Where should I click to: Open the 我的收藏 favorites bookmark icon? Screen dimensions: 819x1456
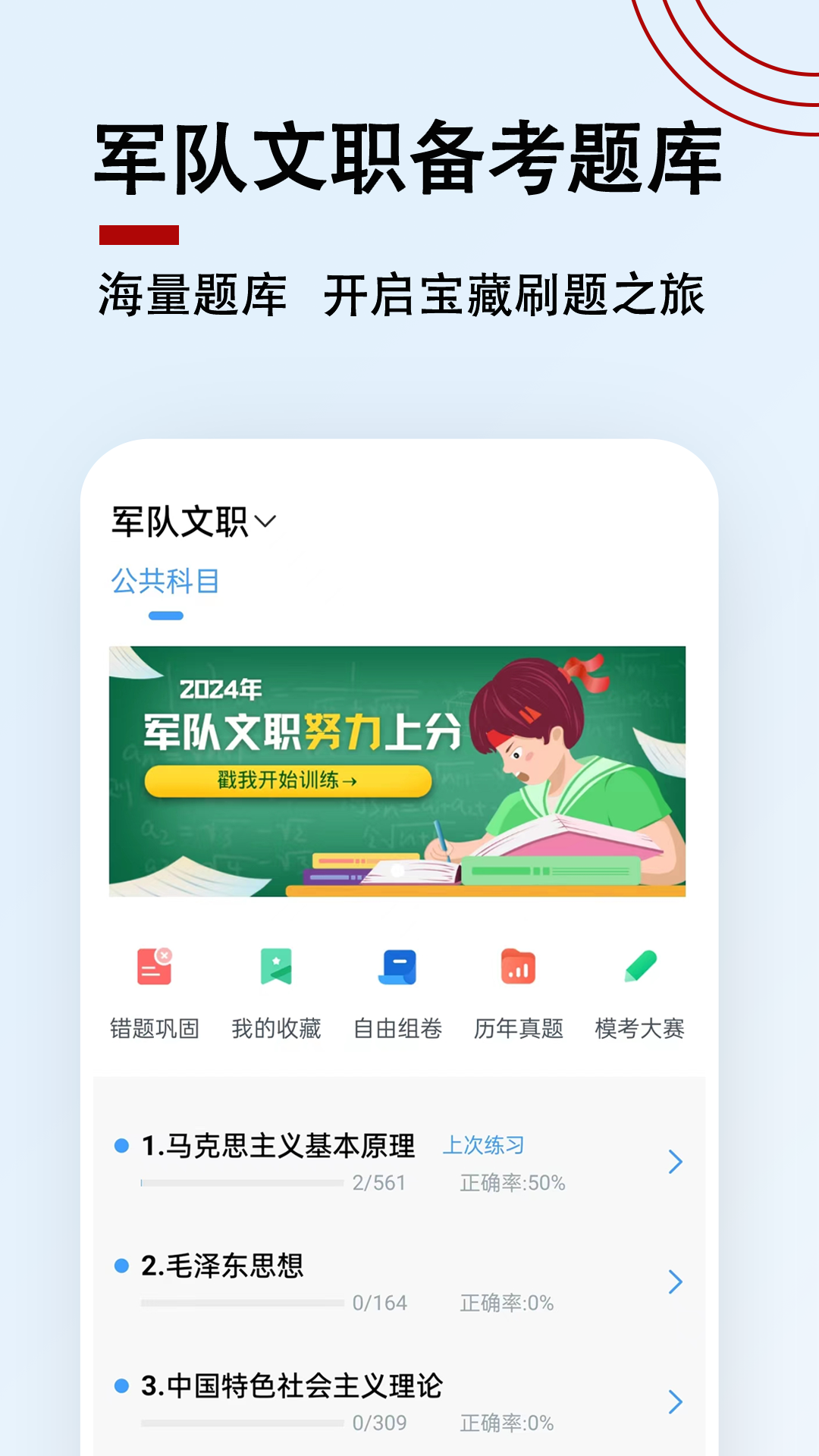[276, 968]
